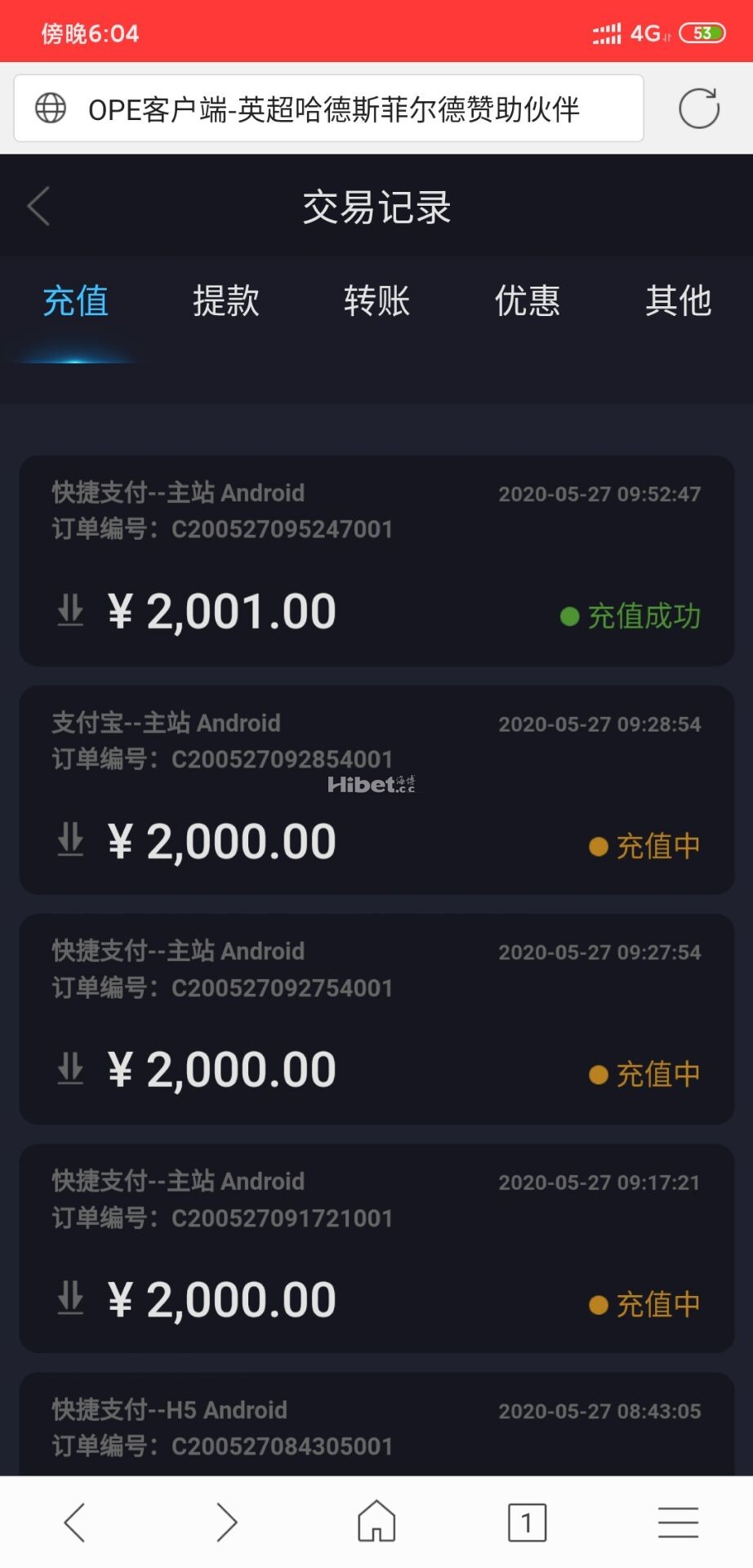View the 优惠 tab
The height and width of the screenshot is (1568, 753).
528,301
